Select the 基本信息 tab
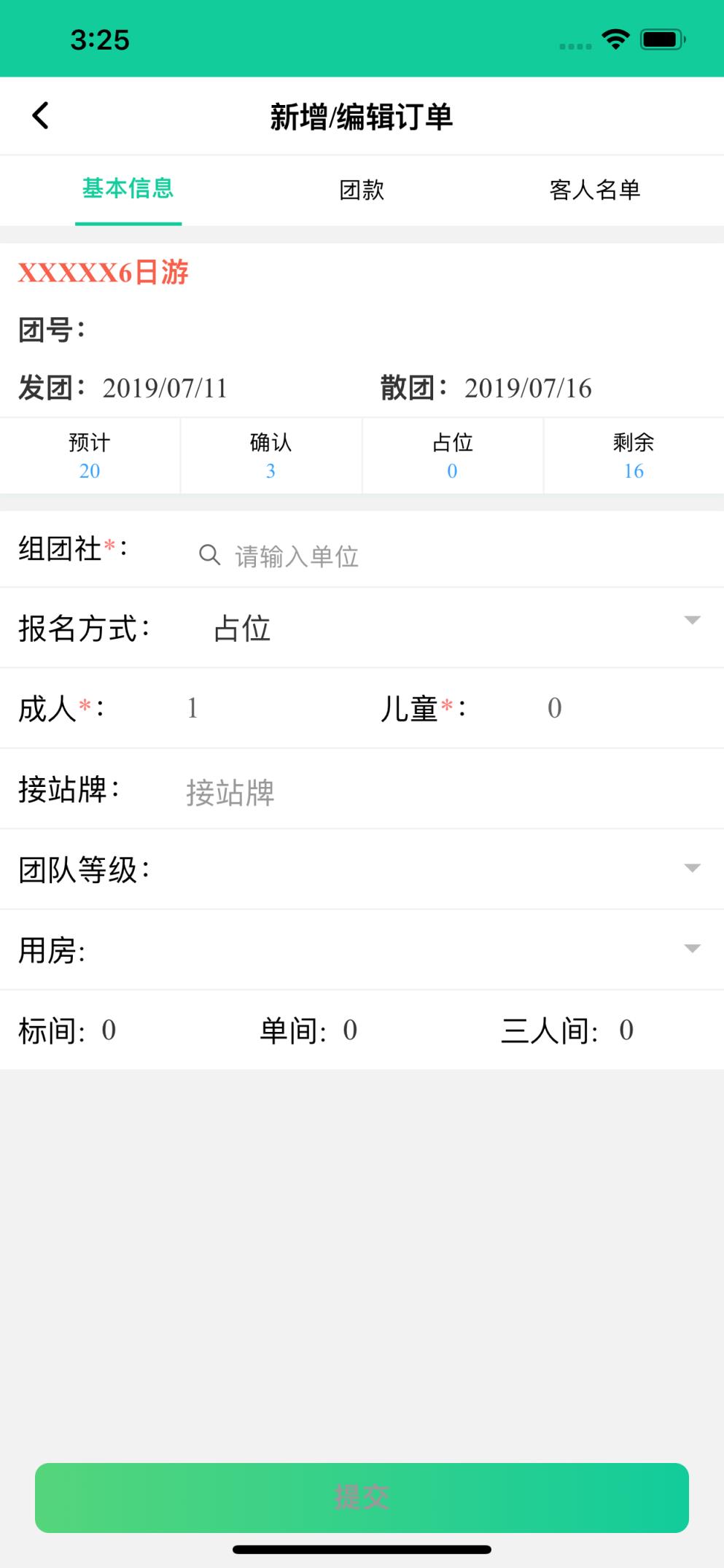 (x=128, y=189)
